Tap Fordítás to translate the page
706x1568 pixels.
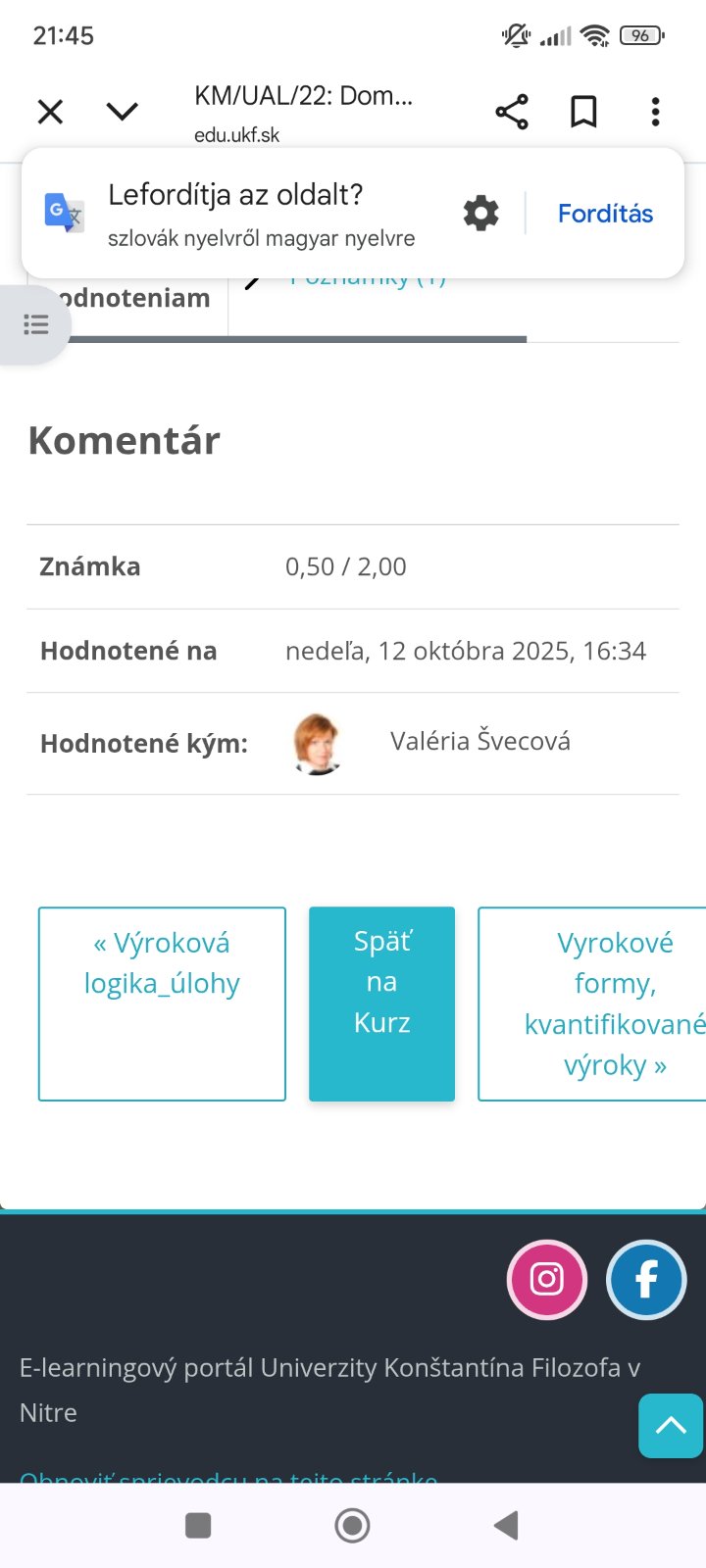point(605,214)
